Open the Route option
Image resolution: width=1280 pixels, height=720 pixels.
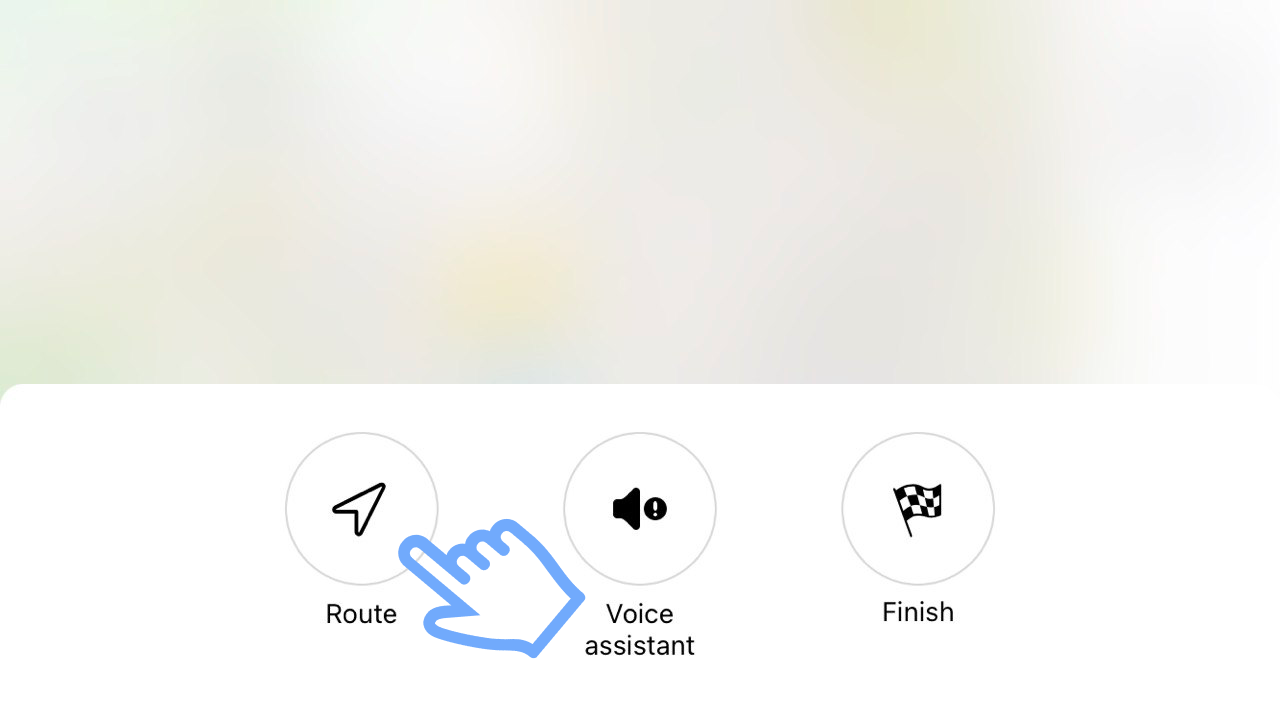(x=361, y=509)
